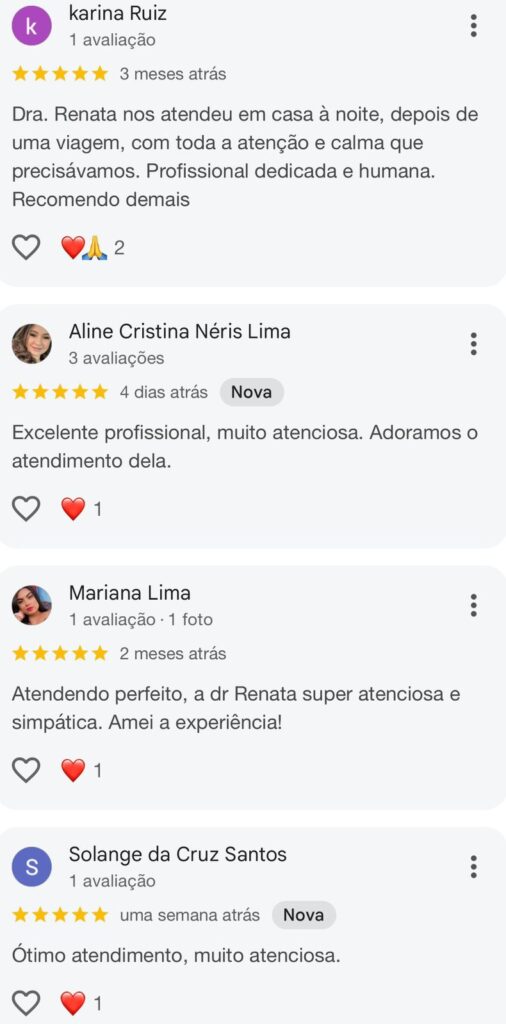The width and height of the screenshot is (506, 1024).
Task: Open Mariana Lima's profile picture
Action: tap(31, 605)
